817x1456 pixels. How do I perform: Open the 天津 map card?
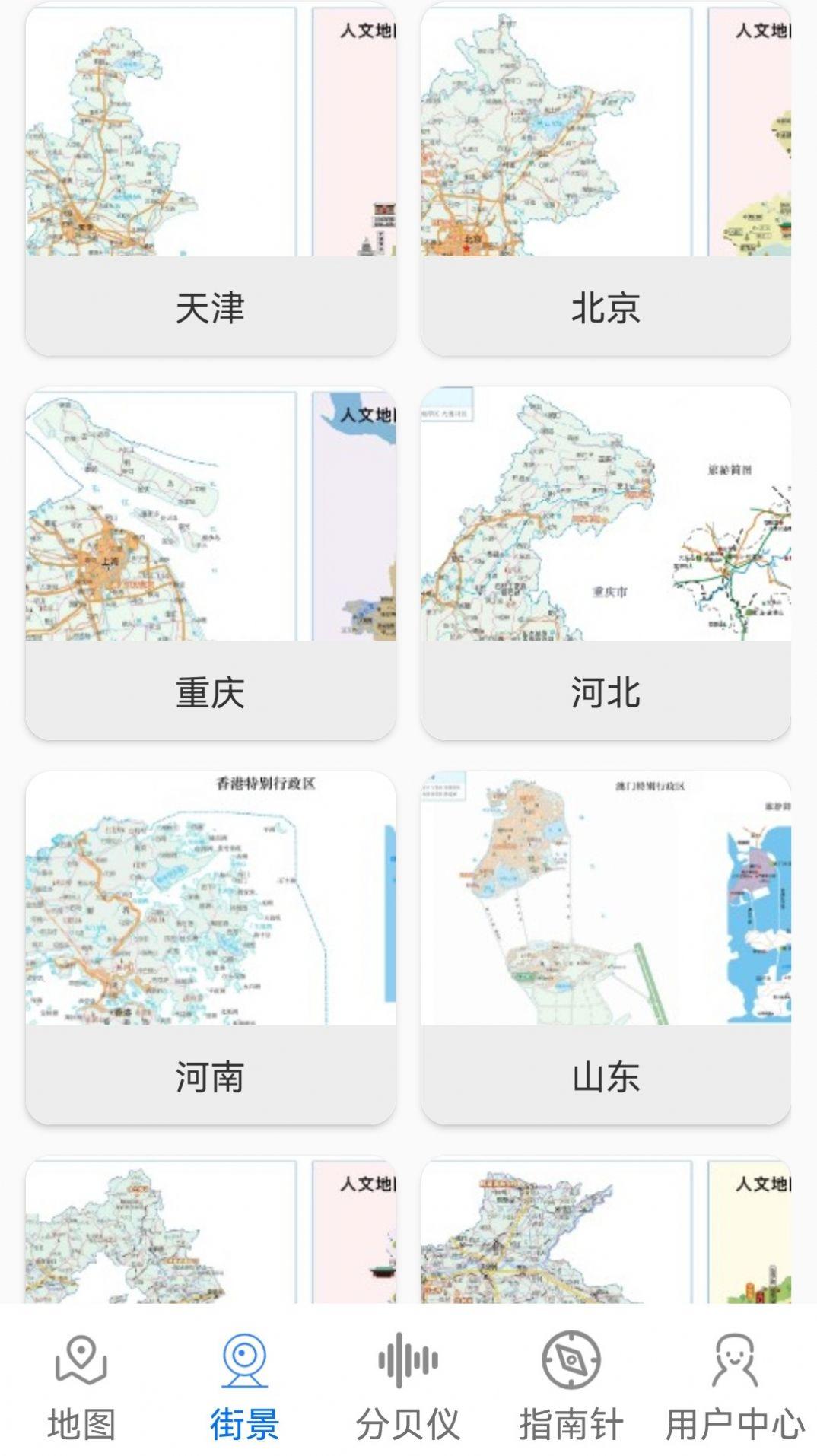[211, 179]
